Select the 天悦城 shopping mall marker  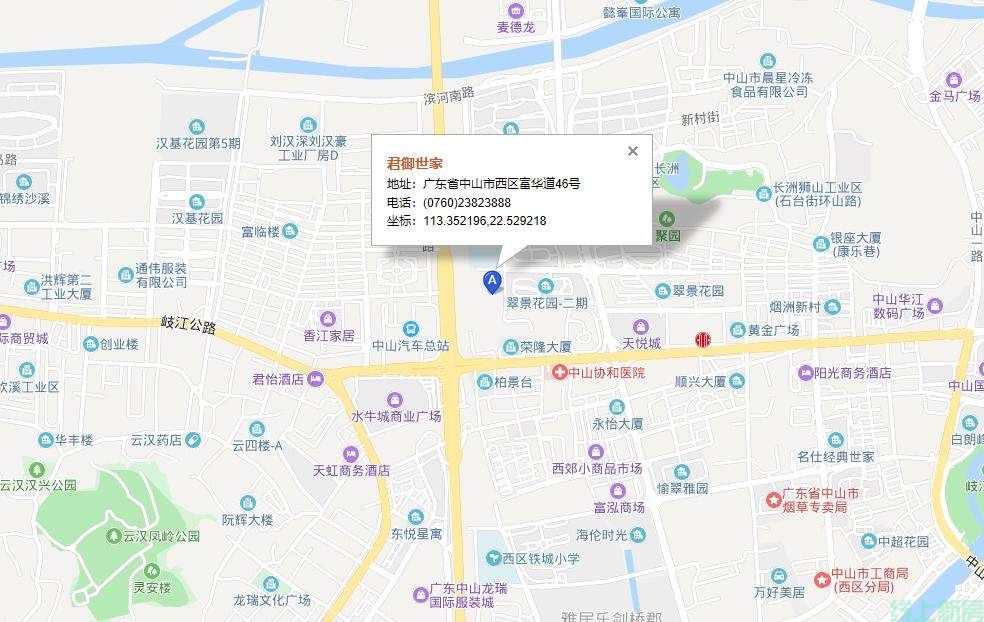pos(641,326)
